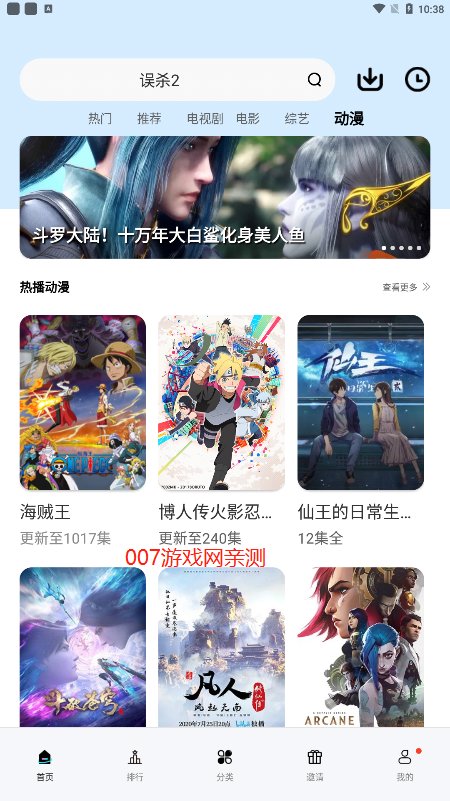This screenshot has width=450, height=801.
Task: Tap the magnifier search icon
Action: pos(315,80)
